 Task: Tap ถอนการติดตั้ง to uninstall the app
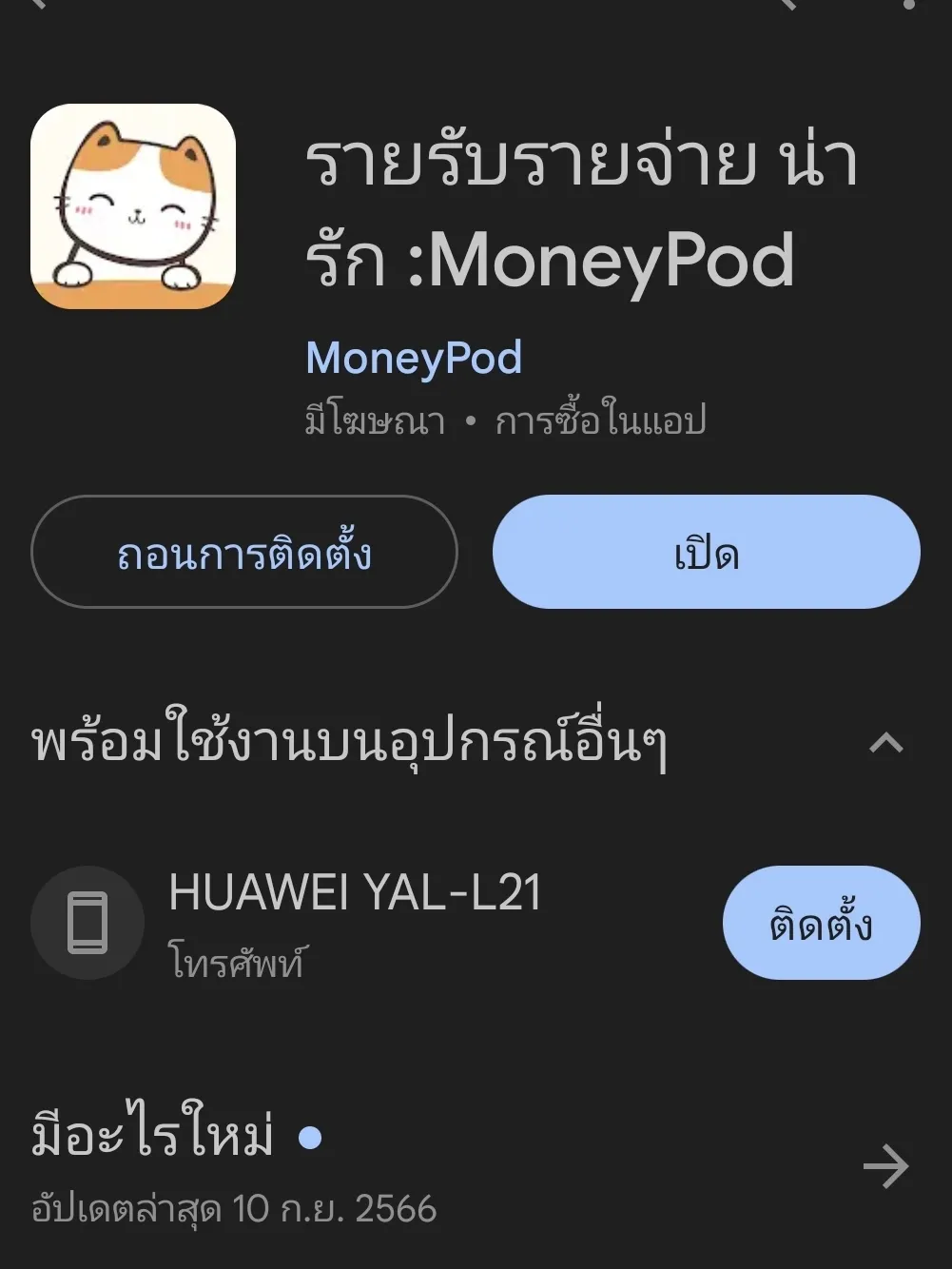pos(244,552)
